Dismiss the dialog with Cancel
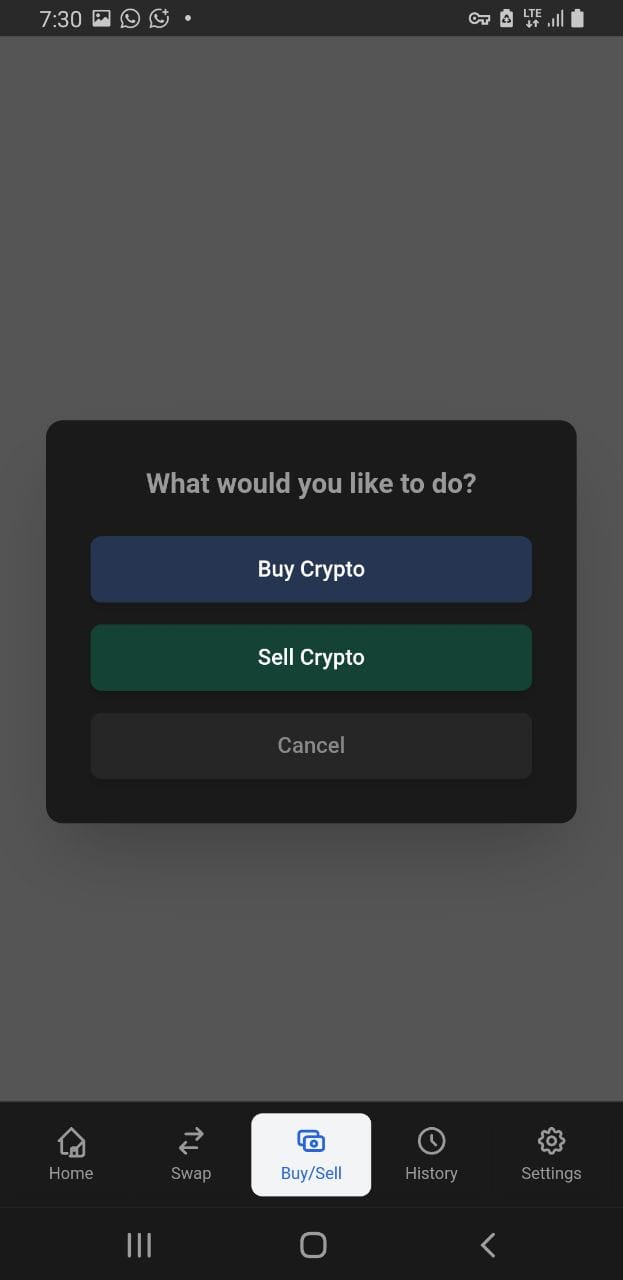 tap(311, 745)
